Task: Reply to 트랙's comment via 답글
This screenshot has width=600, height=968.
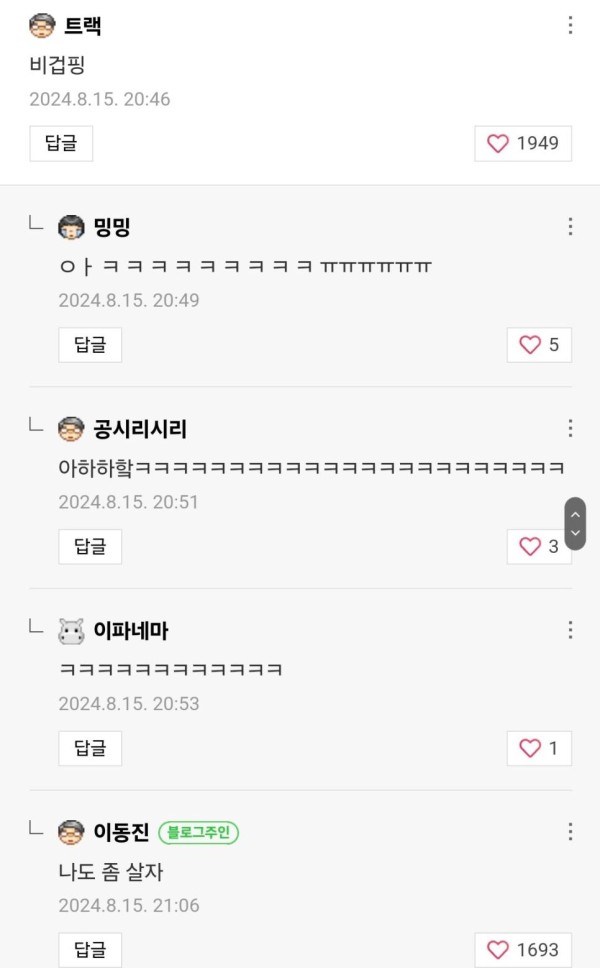Action: 61,143
